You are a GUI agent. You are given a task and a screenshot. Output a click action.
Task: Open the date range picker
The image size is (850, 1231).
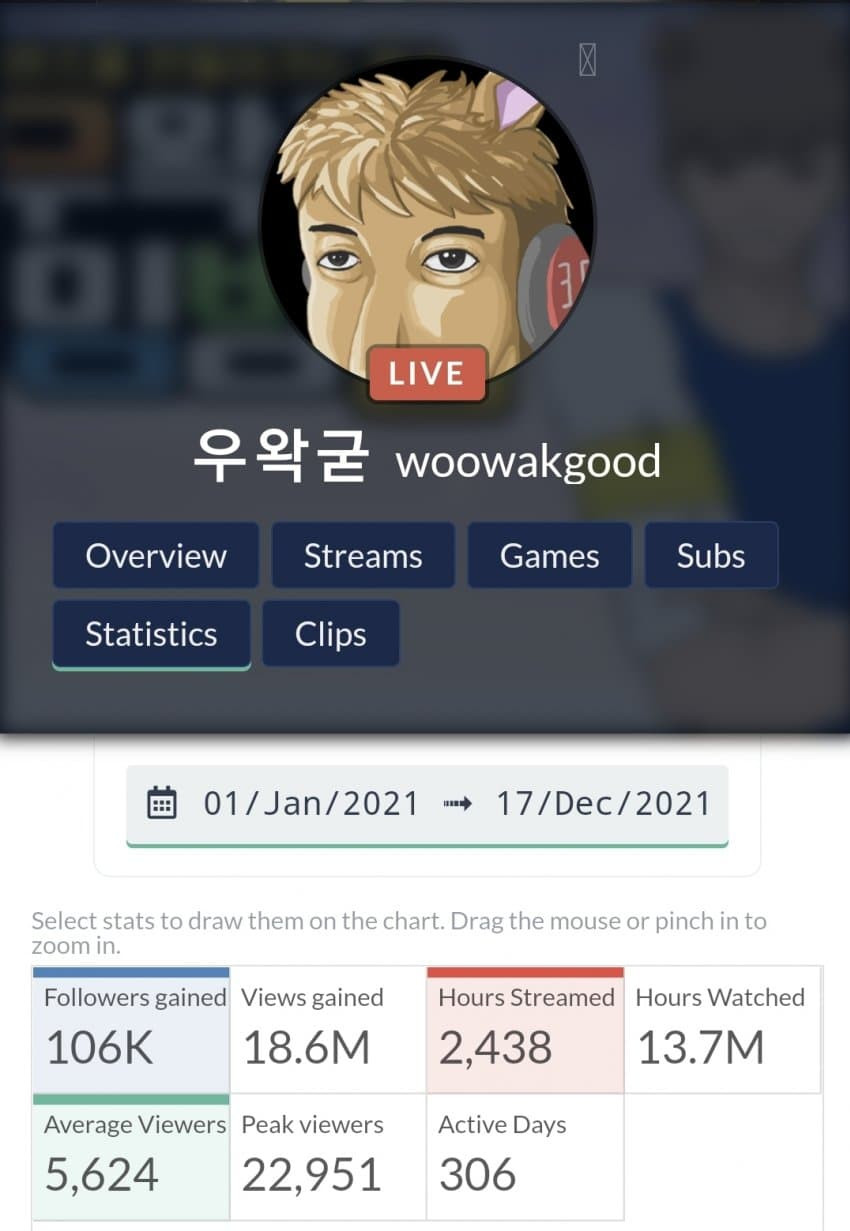click(427, 804)
